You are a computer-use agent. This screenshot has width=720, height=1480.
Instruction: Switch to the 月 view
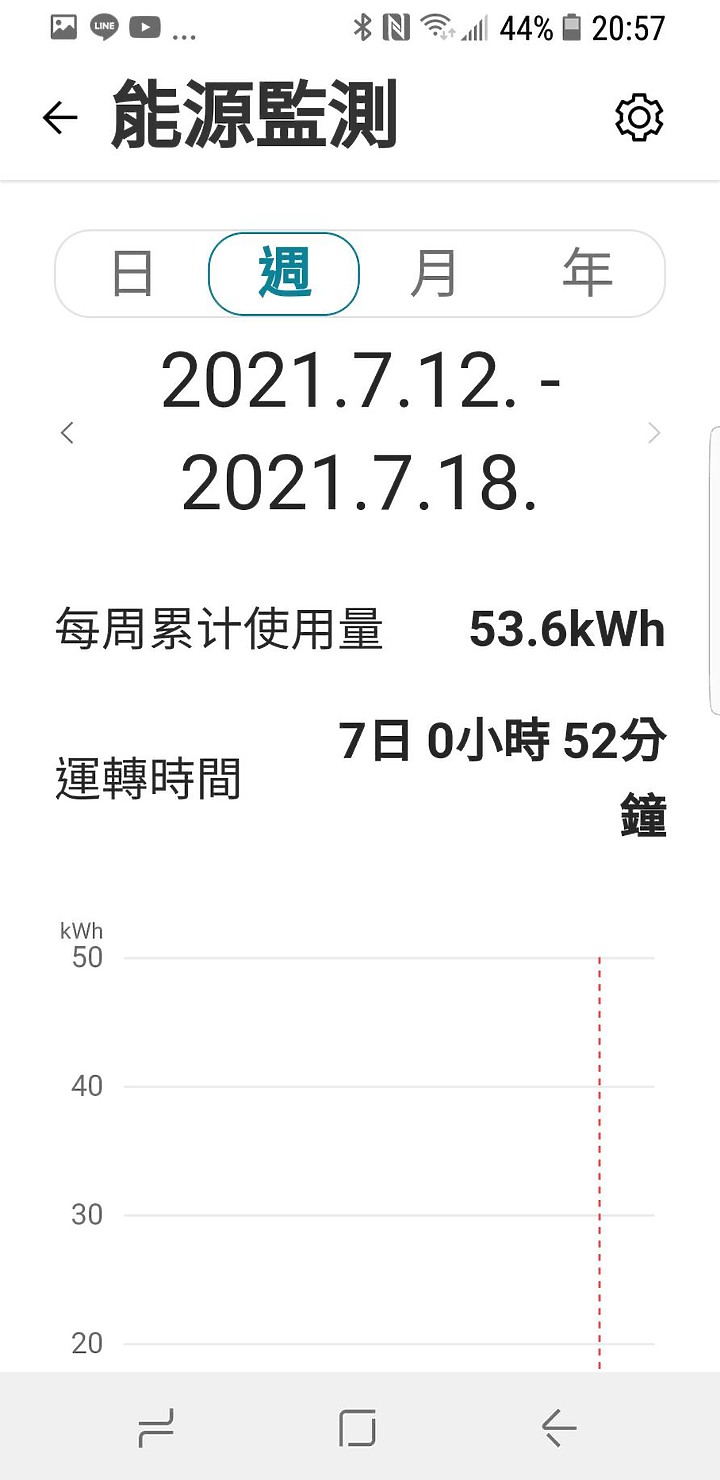[x=434, y=274]
